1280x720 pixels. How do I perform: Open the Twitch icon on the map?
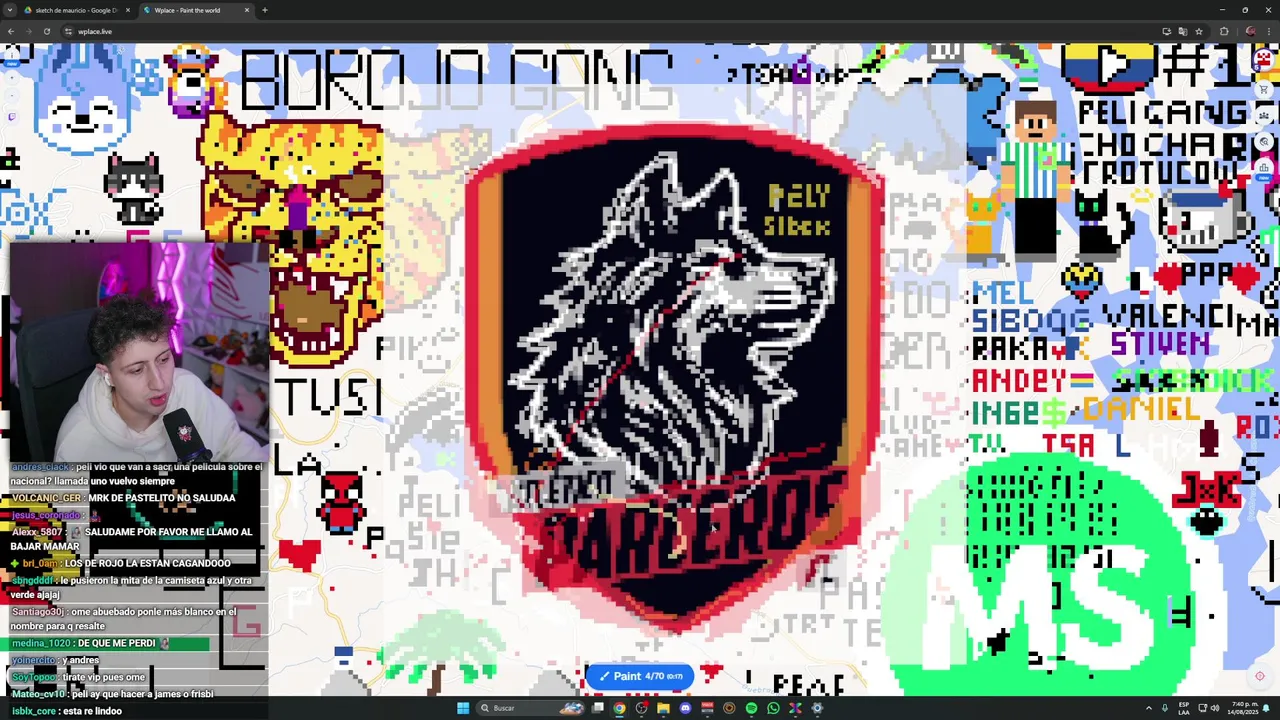12,116
